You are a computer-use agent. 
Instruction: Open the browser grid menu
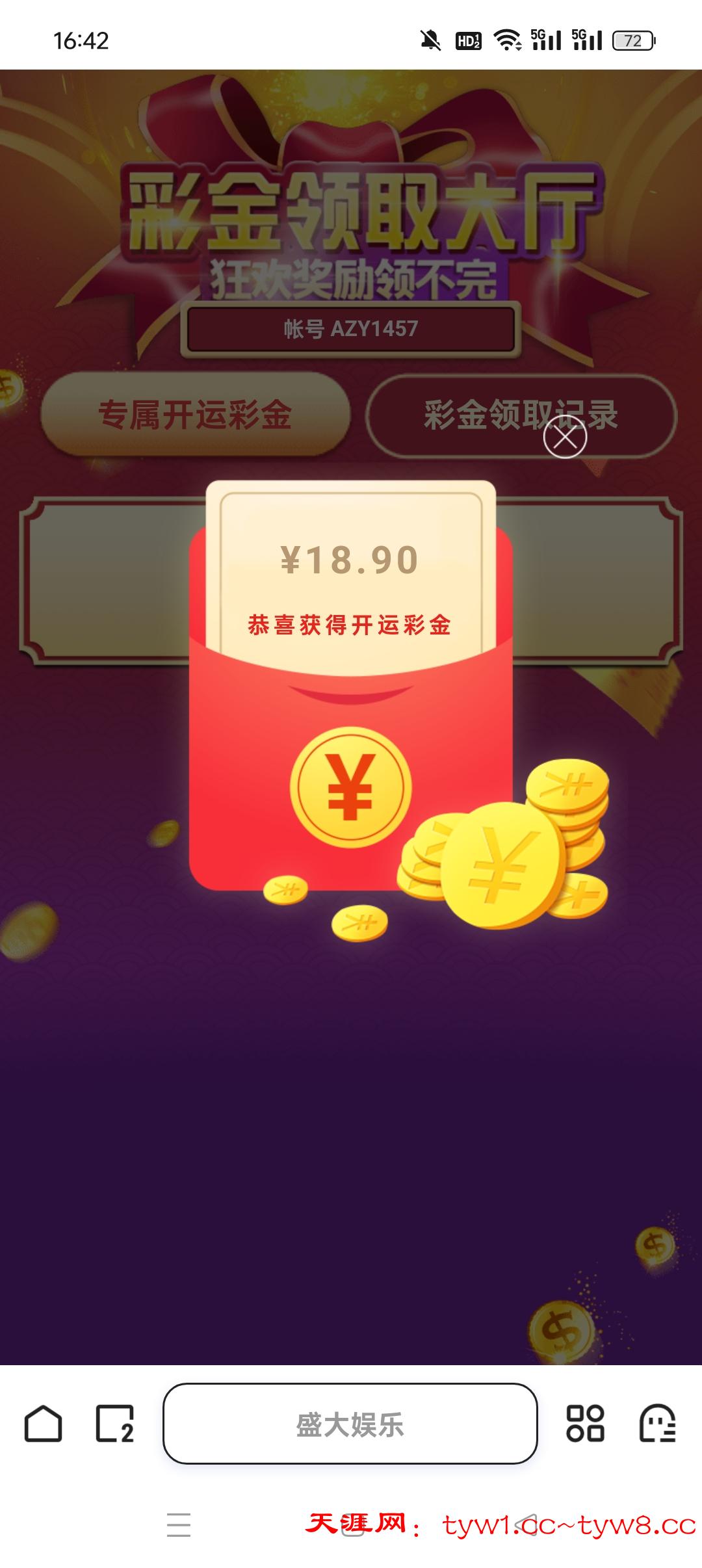tap(585, 1424)
